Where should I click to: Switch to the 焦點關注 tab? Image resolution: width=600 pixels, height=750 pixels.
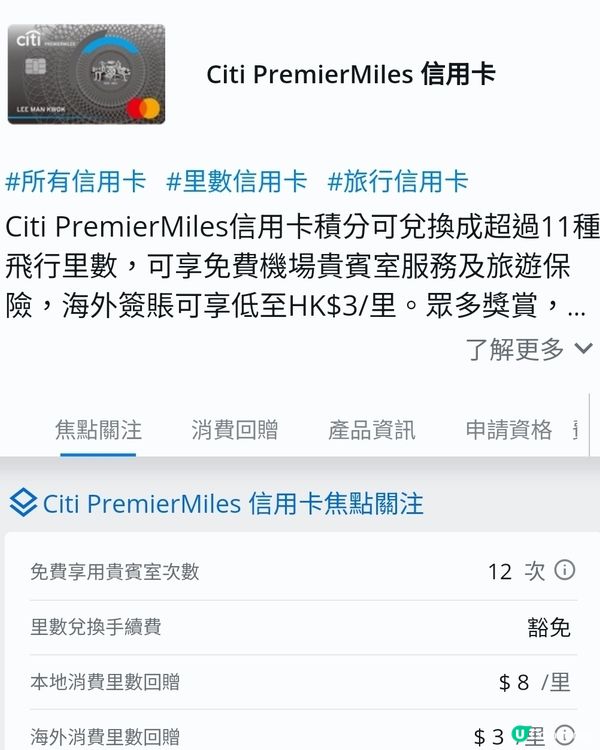point(98,430)
